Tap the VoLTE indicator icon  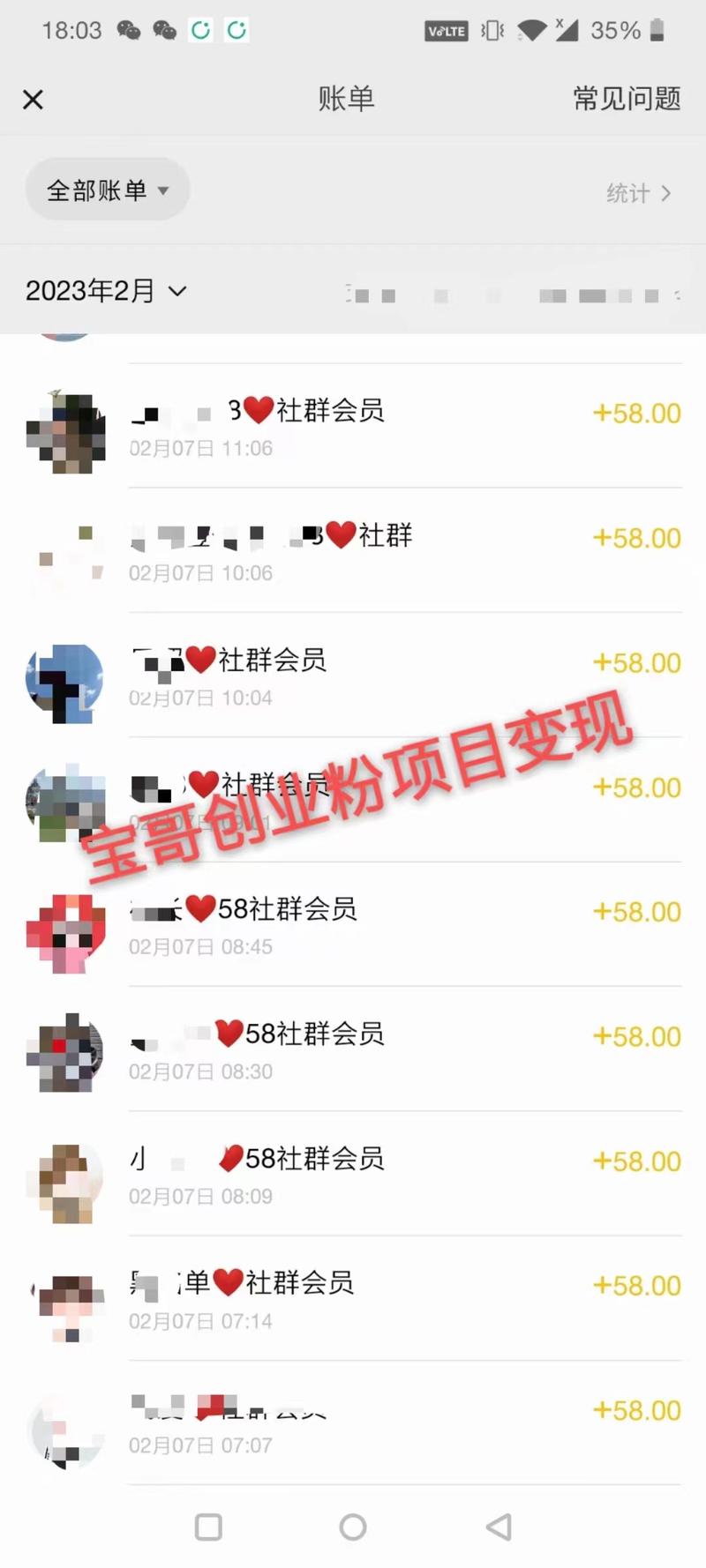click(x=447, y=30)
